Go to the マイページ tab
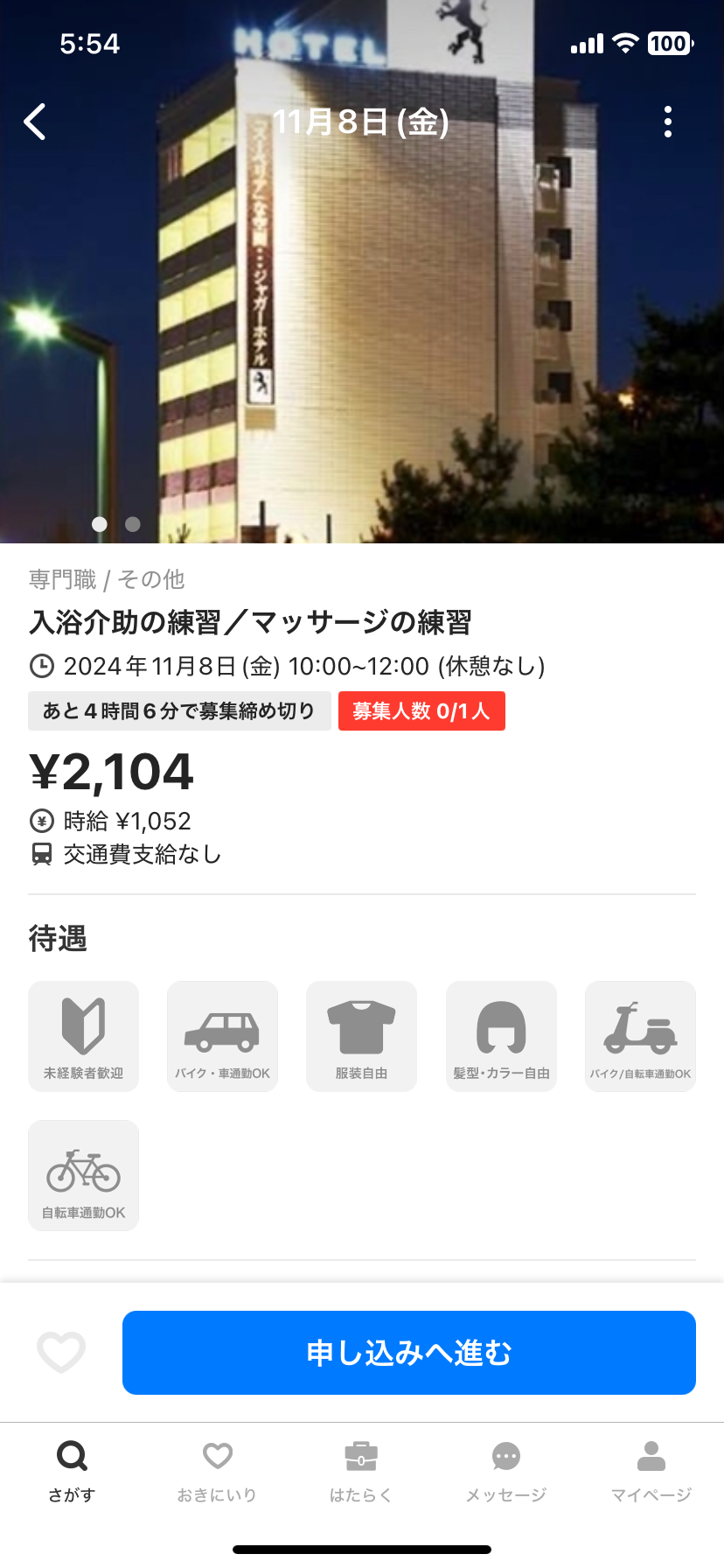The image size is (724, 1568). (x=651, y=1470)
